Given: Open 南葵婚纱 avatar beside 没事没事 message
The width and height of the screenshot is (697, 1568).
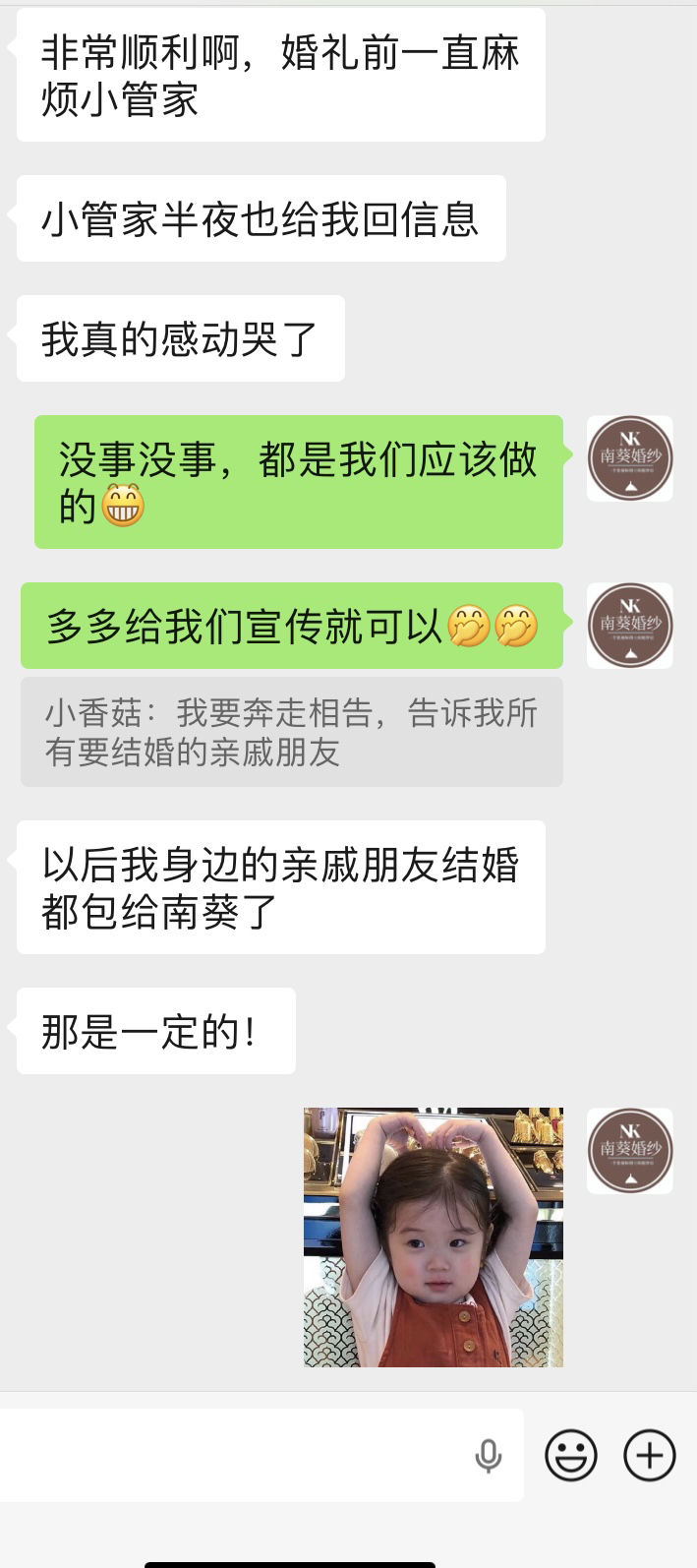Looking at the screenshot, I should pyautogui.click(x=630, y=458).
